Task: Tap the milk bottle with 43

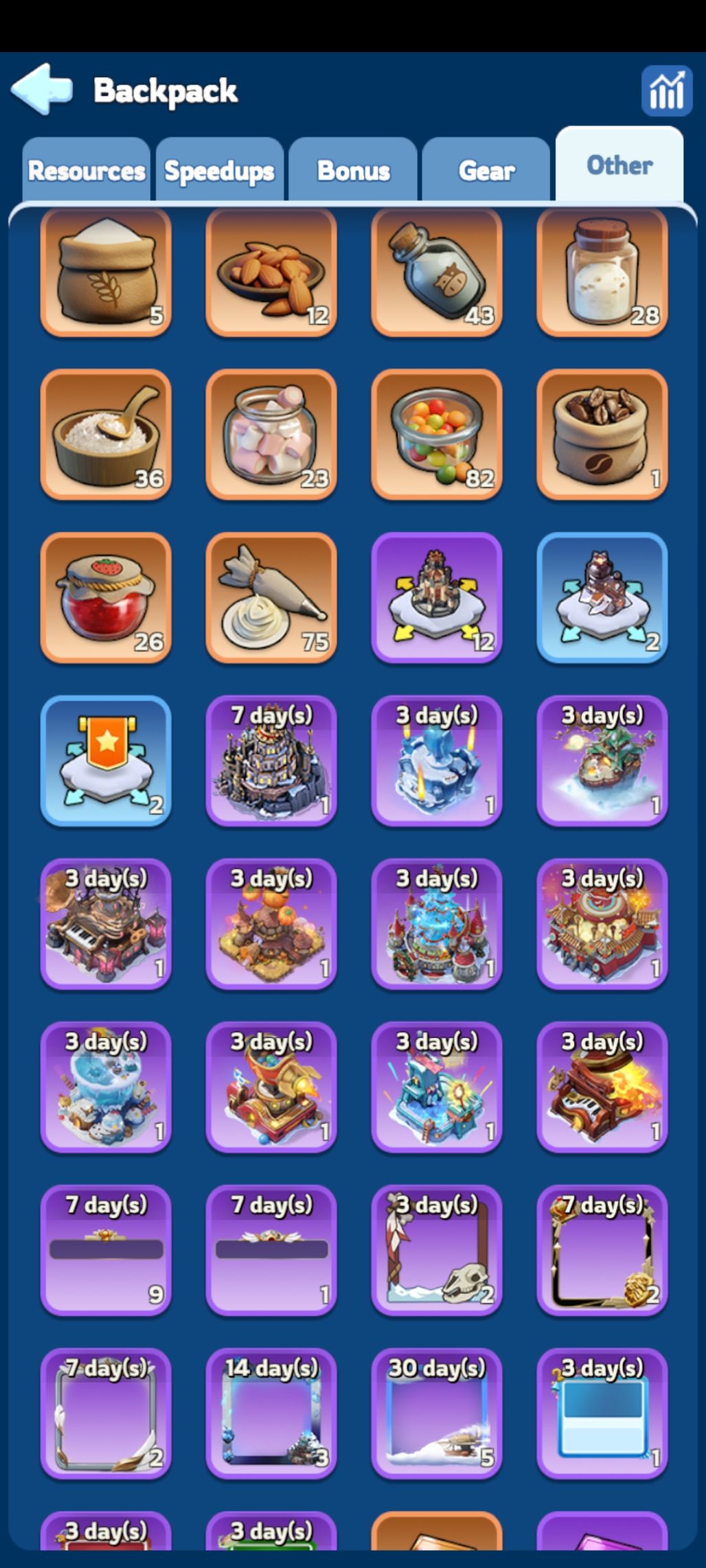Action: (437, 272)
